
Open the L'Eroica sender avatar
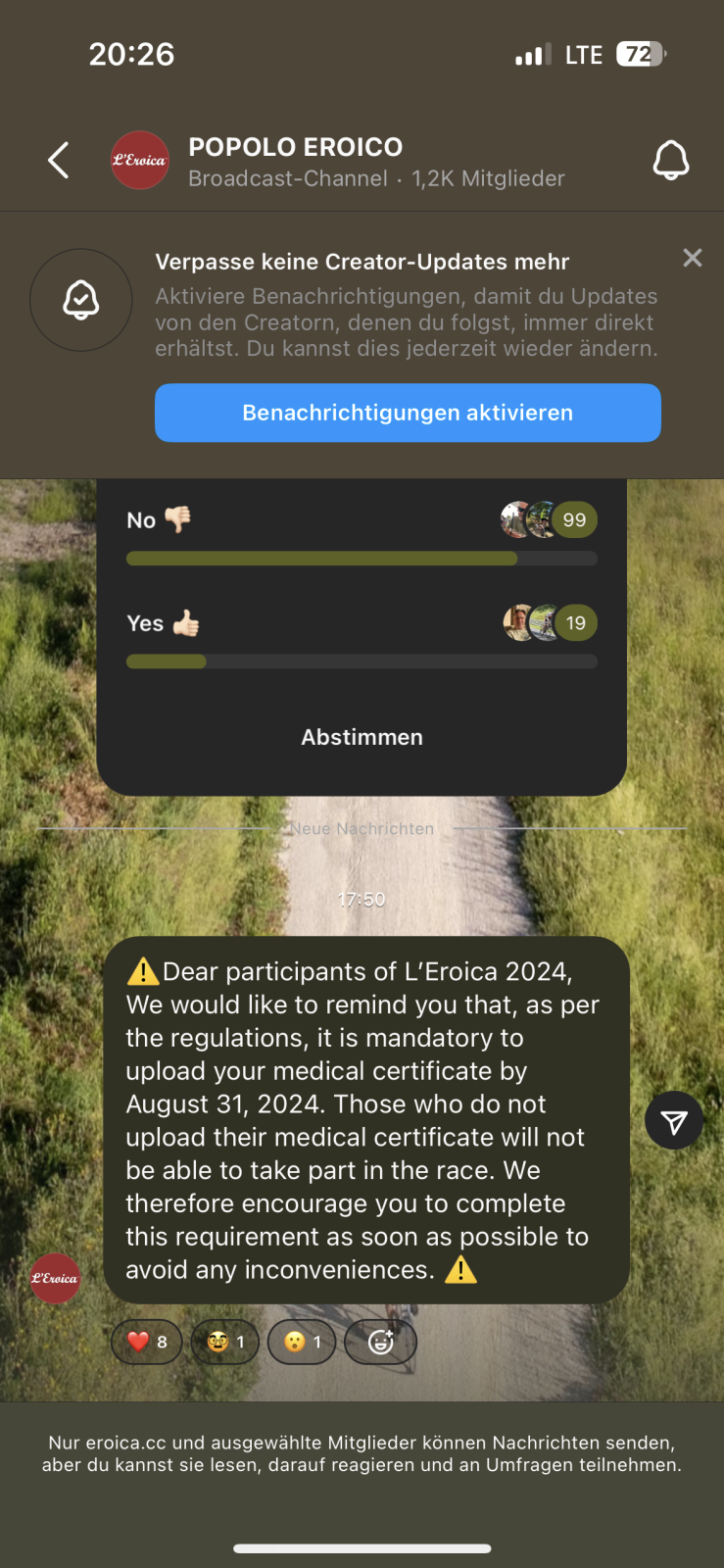[55, 1278]
